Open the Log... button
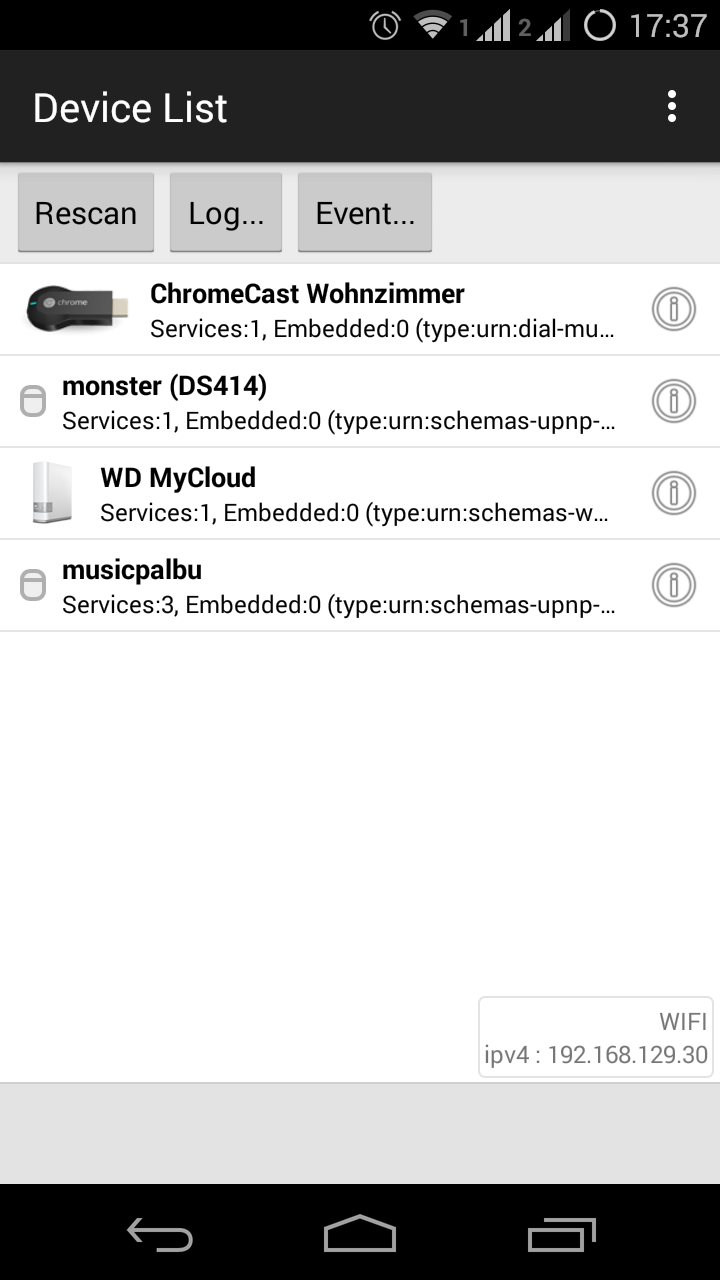This screenshot has width=720, height=1280. tap(226, 212)
